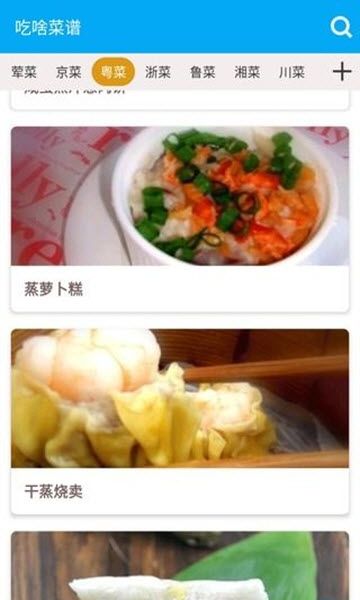Switch to the 湘菜 tab
Image resolution: width=360 pixels, height=600 pixels.
coord(247,72)
